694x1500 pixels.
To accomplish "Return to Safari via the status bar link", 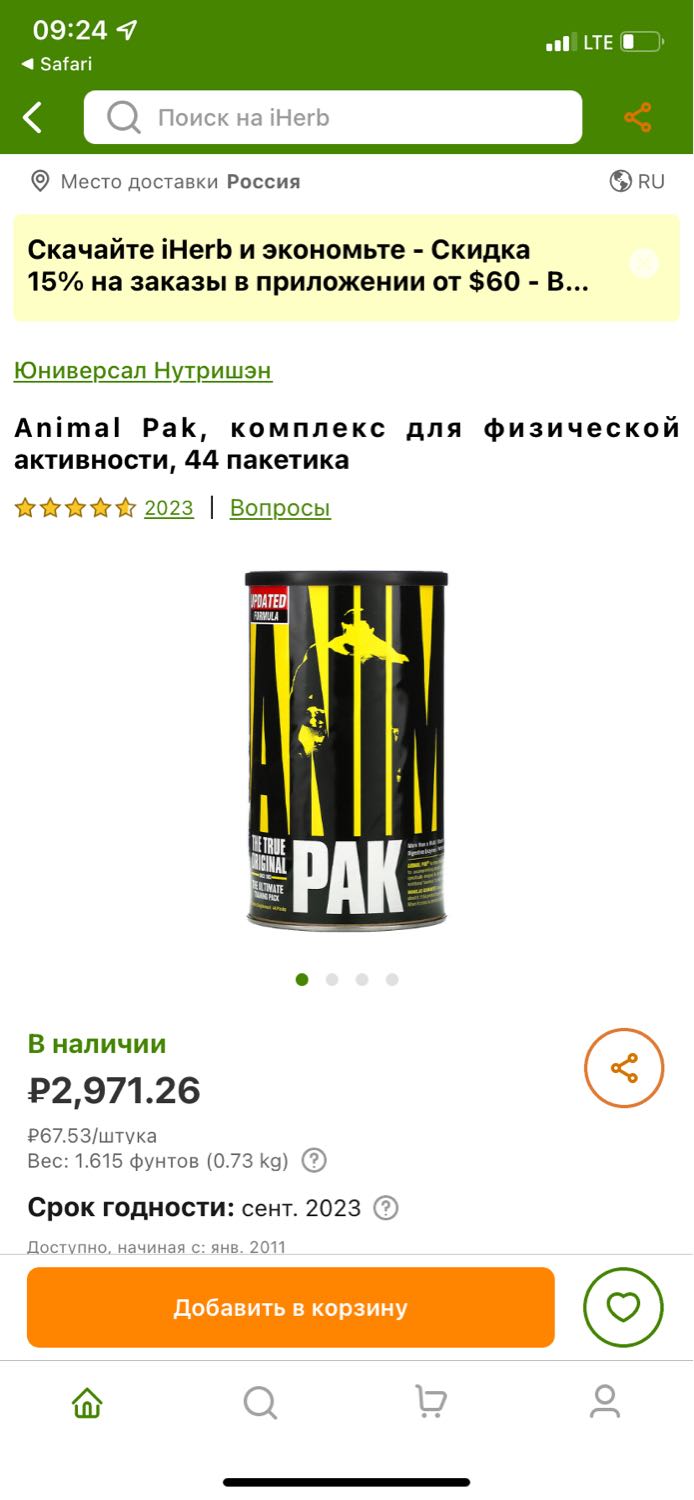I will pos(57,64).
